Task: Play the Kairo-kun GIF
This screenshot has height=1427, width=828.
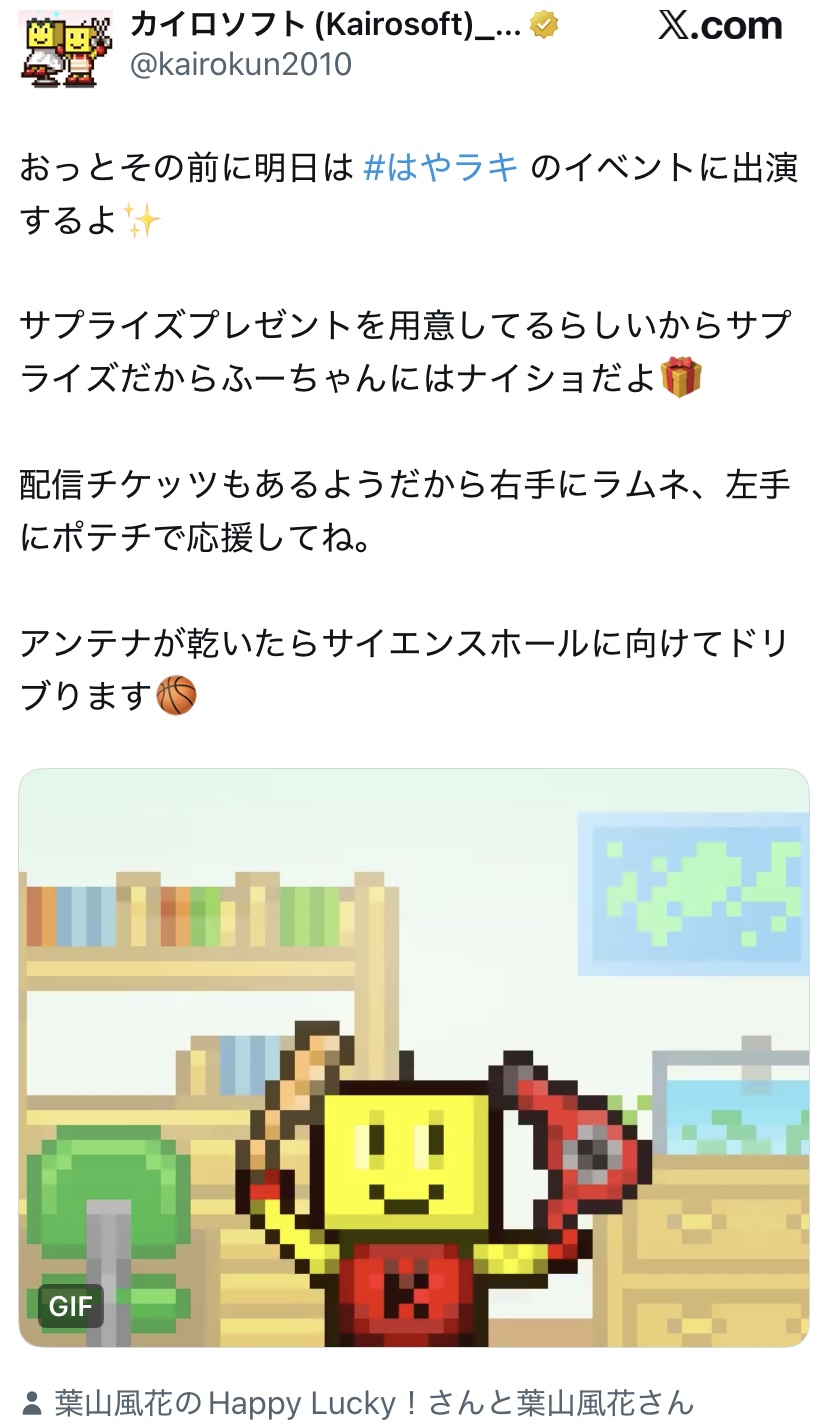Action: click(414, 1058)
